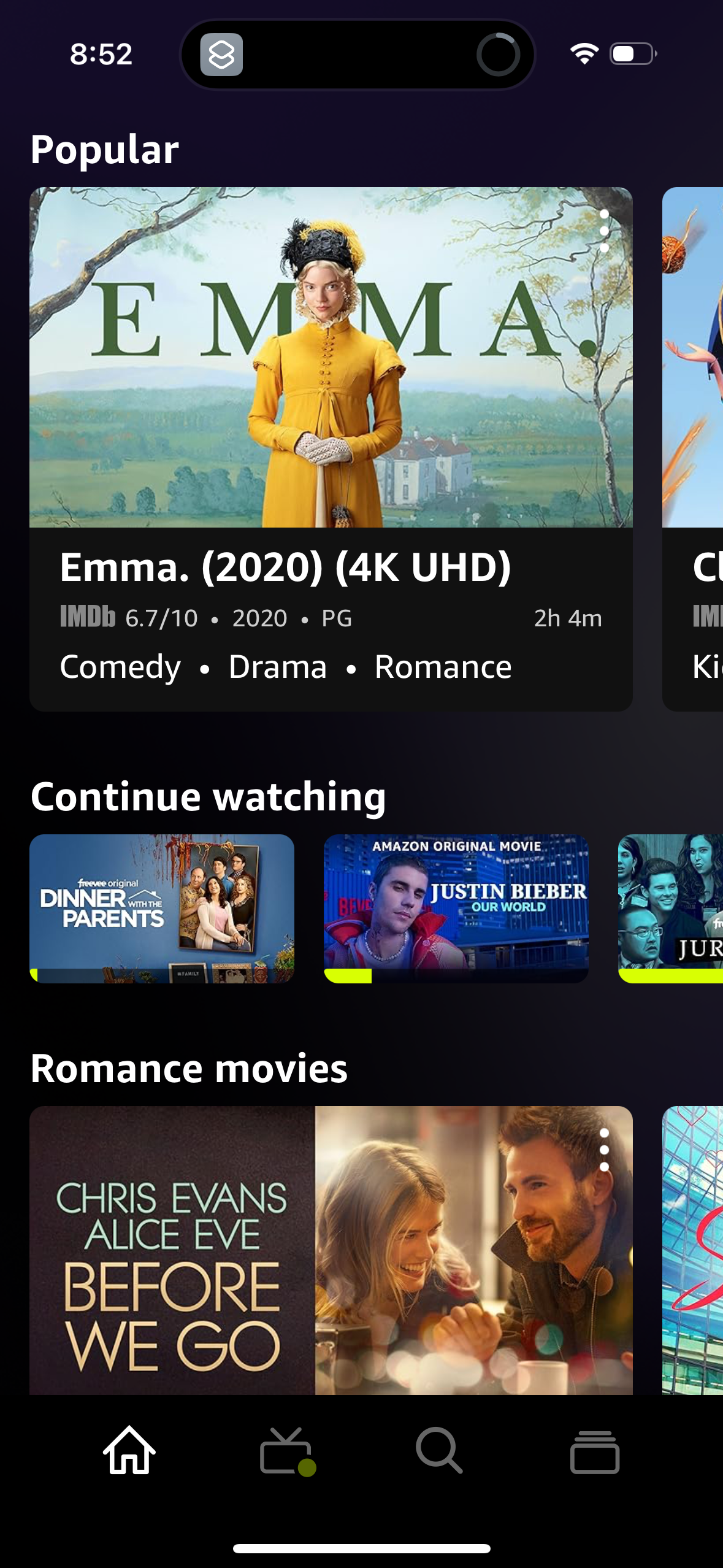Continue watching Justin Bieber: Our World
The width and height of the screenshot is (723, 1568).
pos(456,908)
